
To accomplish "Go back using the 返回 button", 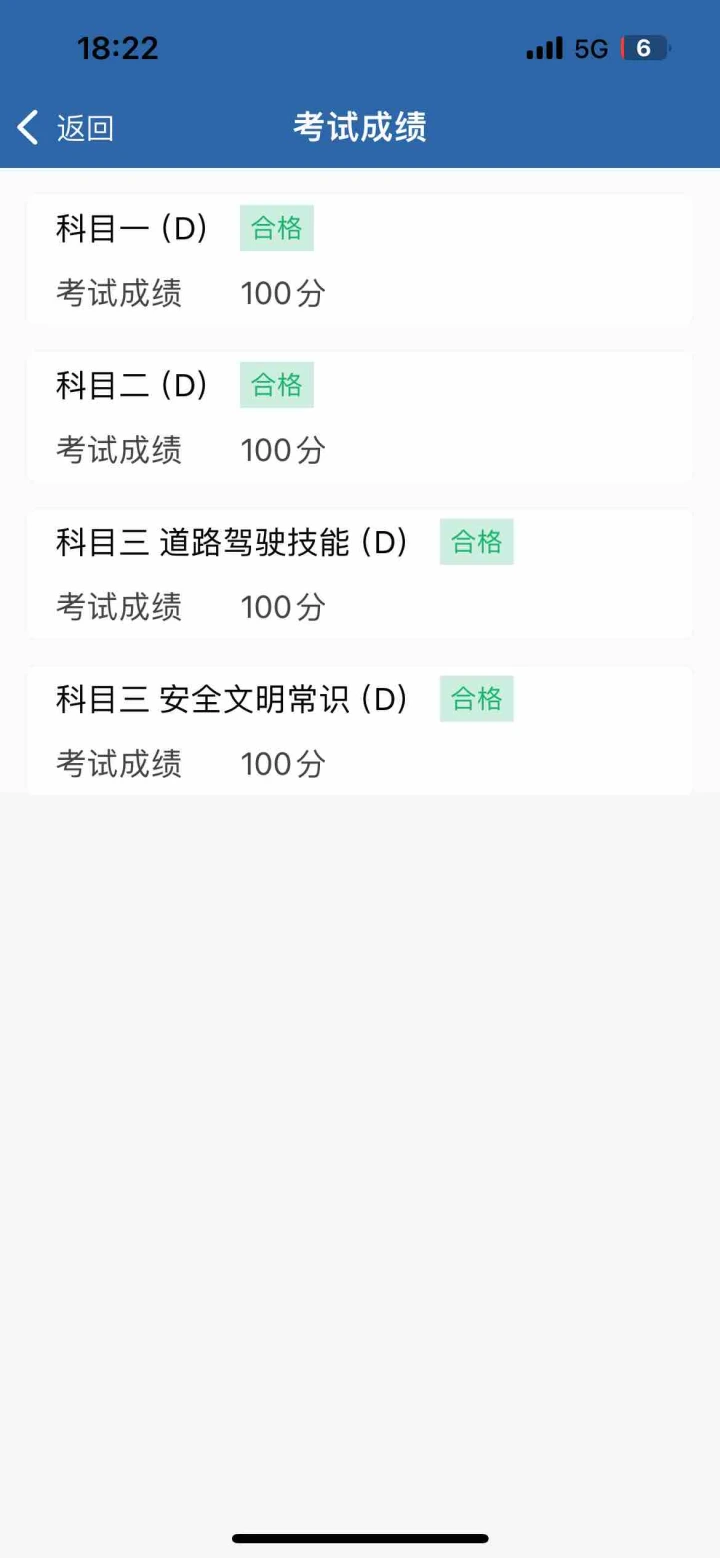I will 66,128.
